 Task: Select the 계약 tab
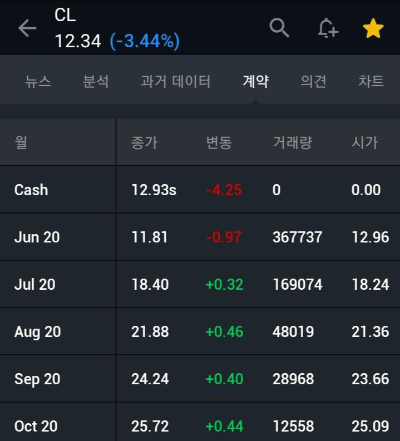pos(256,81)
